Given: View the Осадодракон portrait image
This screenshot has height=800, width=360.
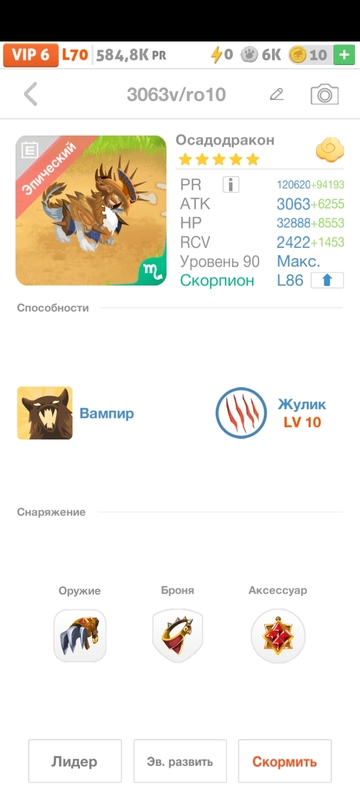Looking at the screenshot, I should click(x=91, y=210).
